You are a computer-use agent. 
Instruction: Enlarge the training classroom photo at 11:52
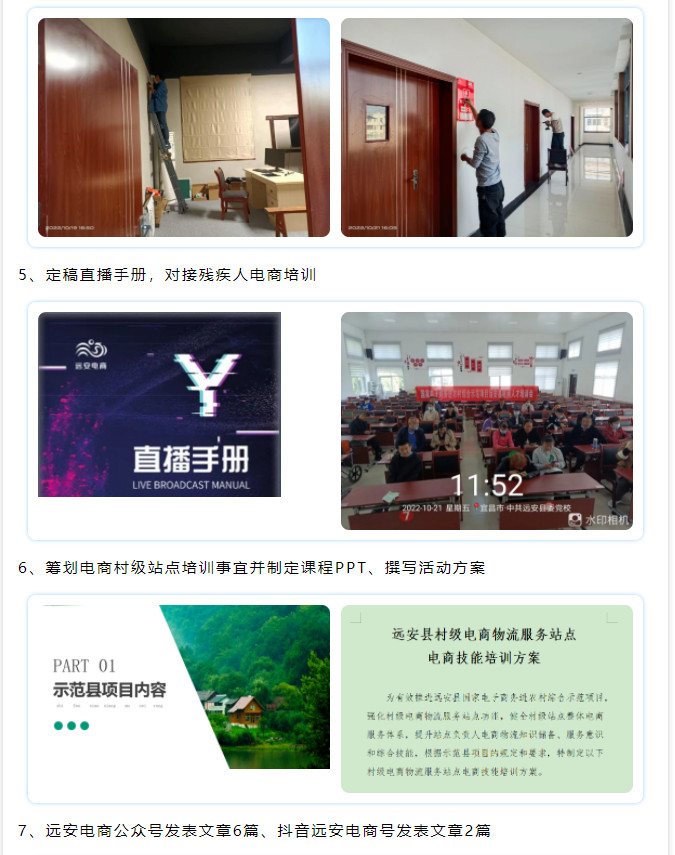[x=486, y=421]
